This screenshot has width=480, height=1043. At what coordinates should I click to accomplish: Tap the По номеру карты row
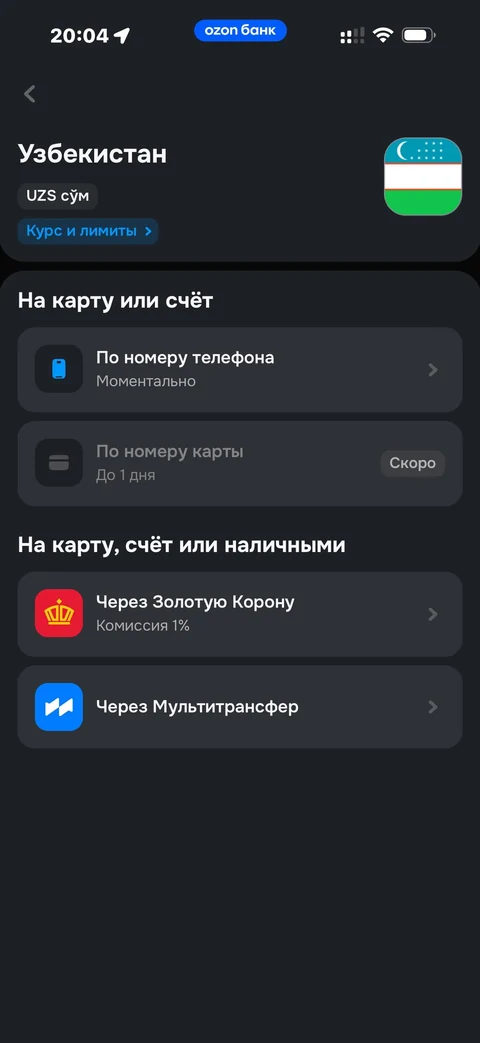pyautogui.click(x=239, y=464)
